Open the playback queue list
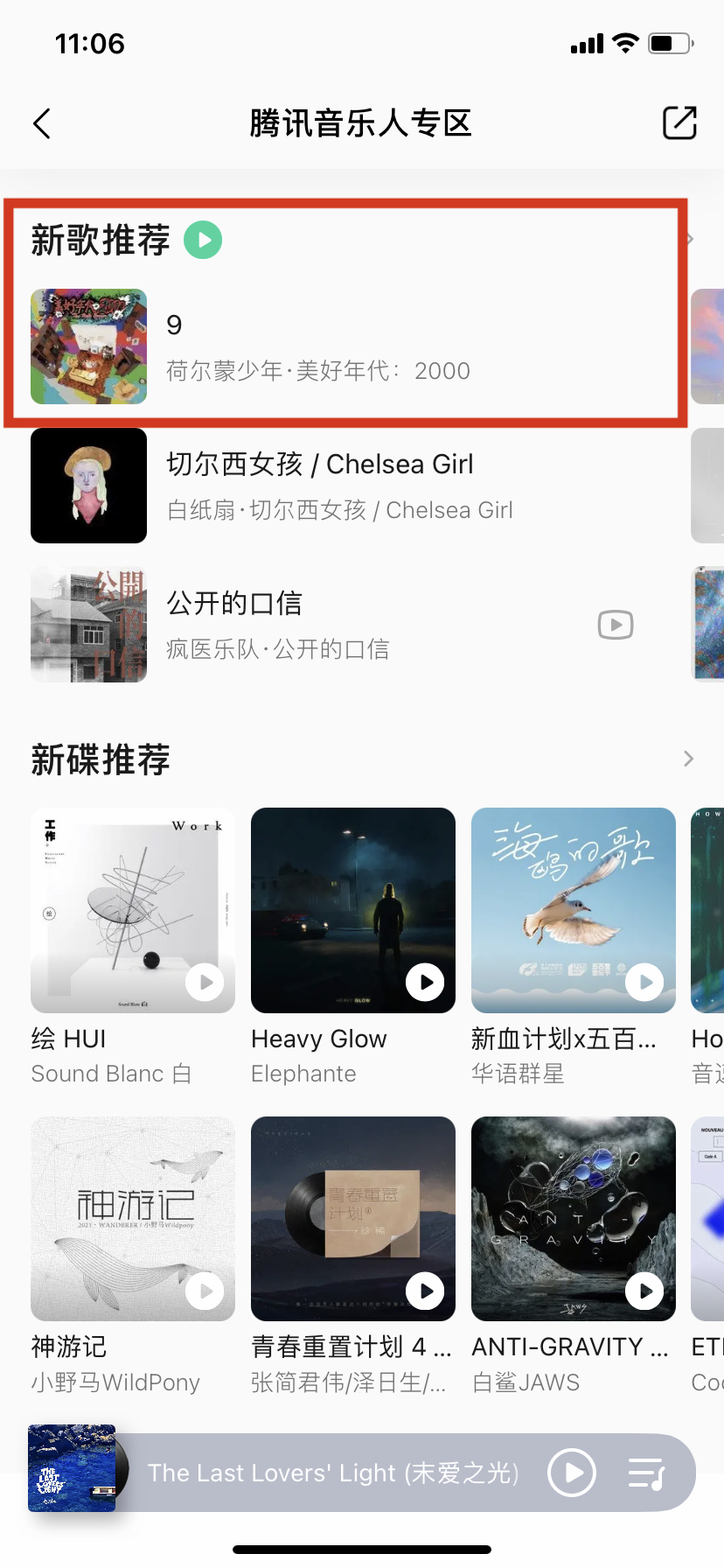Screen dimensions: 724x1568 click(x=647, y=1473)
